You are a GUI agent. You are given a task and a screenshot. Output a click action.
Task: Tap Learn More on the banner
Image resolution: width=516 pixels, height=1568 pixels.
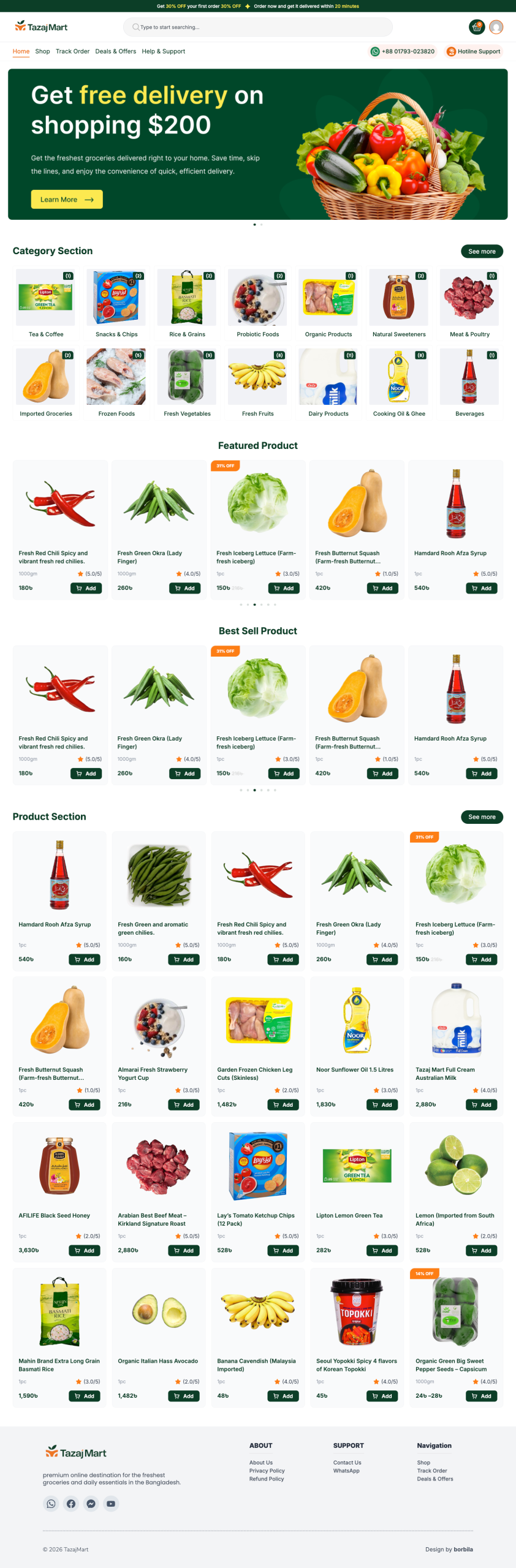67,200
